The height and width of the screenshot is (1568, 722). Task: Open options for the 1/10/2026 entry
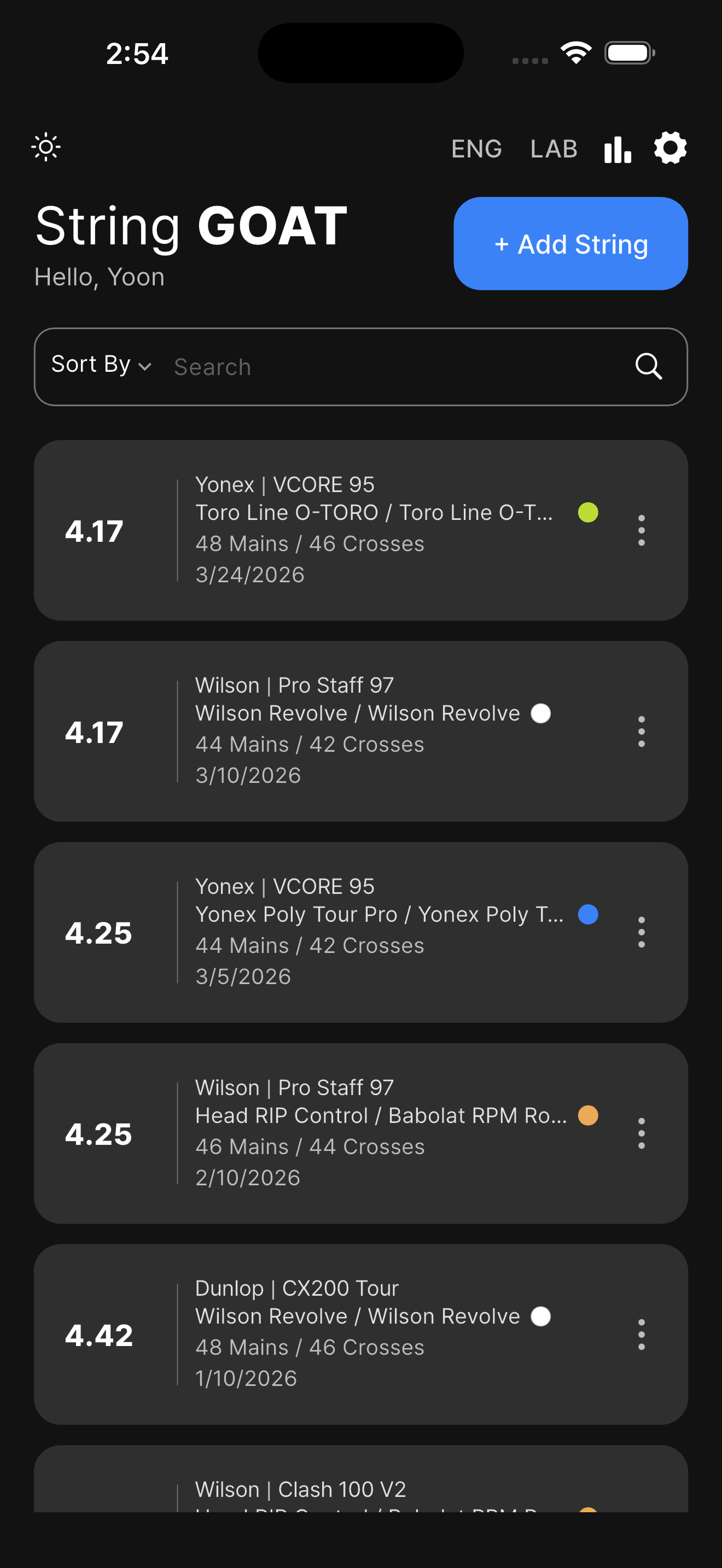(x=641, y=1334)
